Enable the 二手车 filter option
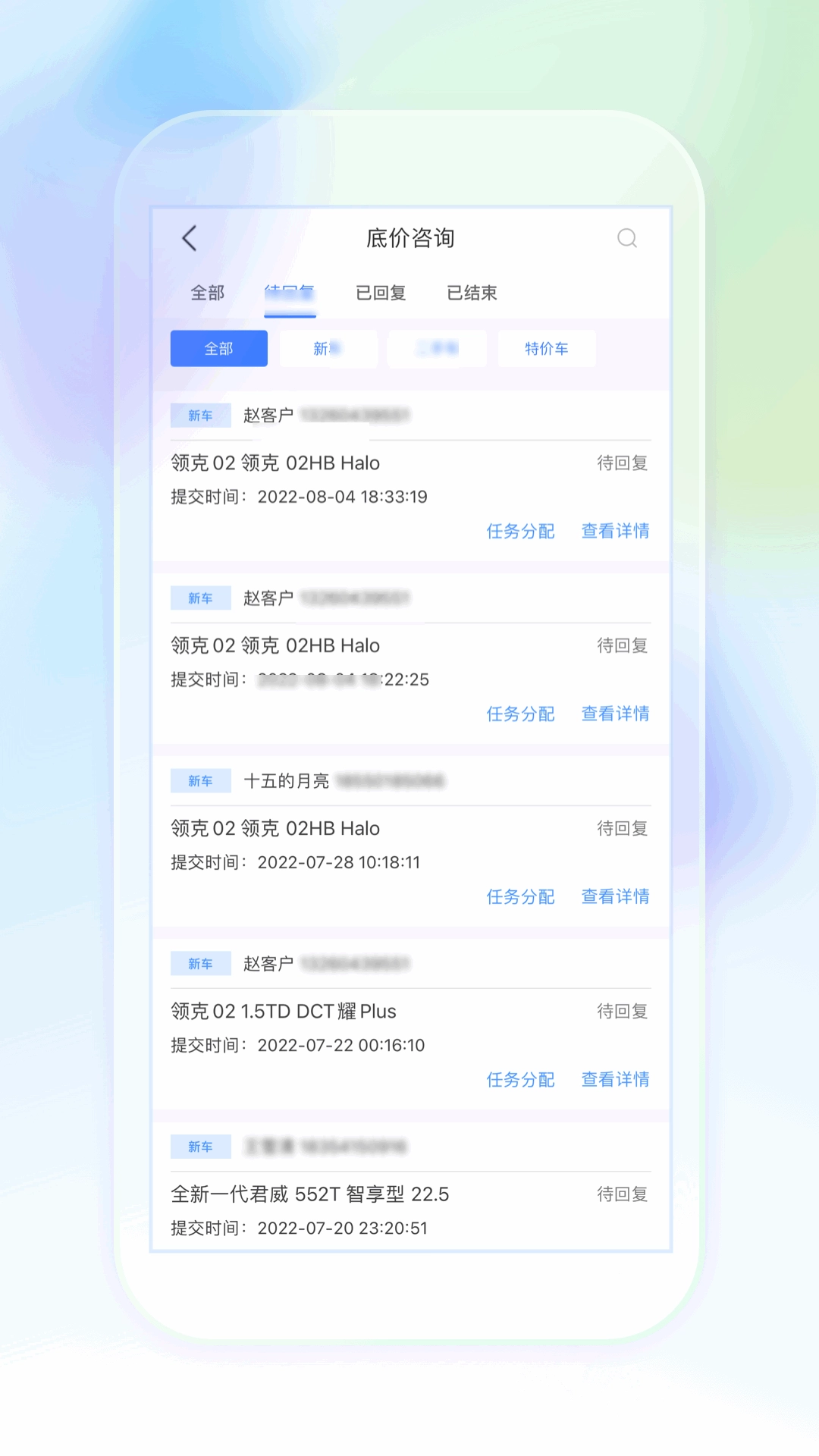This screenshot has width=819, height=1456. pos(437,348)
